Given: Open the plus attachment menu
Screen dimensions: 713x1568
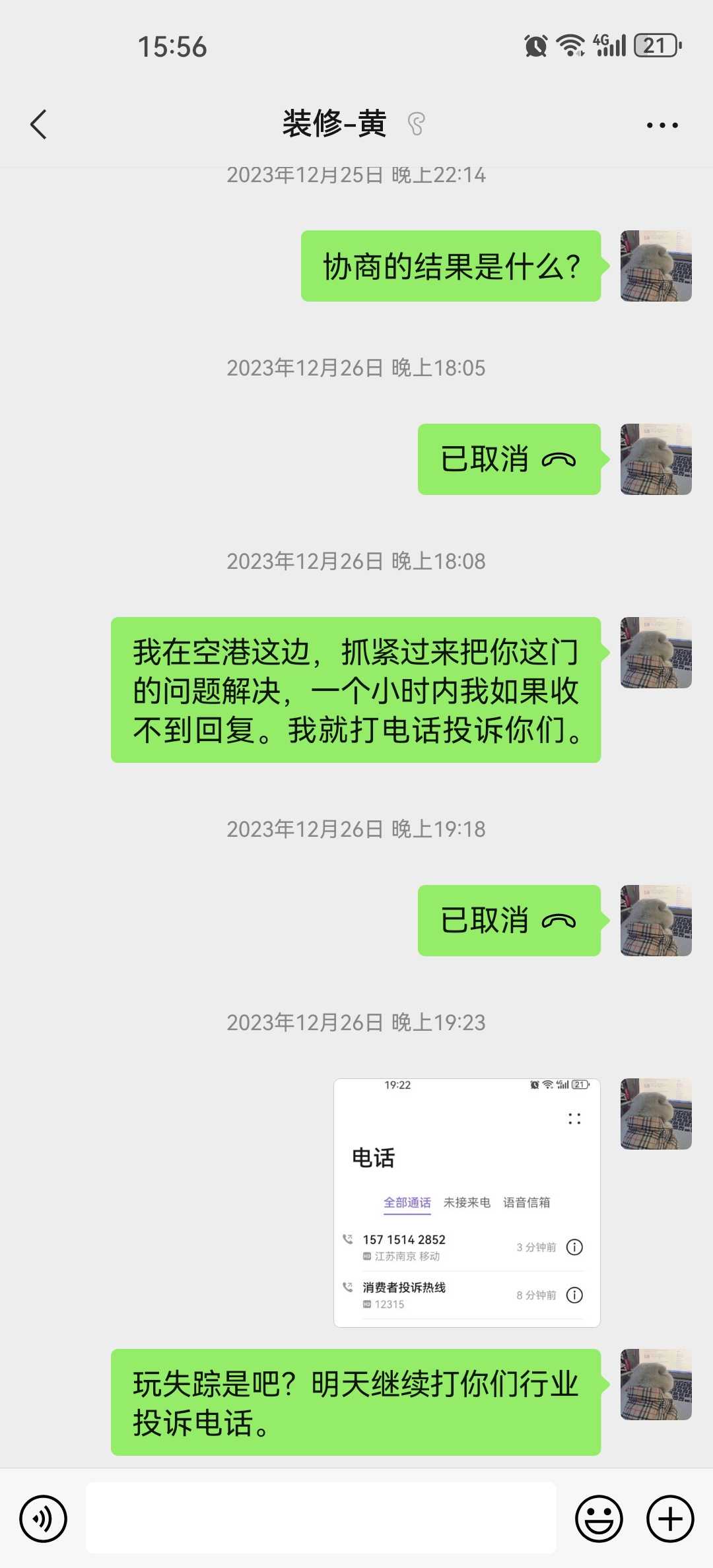Looking at the screenshot, I should click(669, 1519).
